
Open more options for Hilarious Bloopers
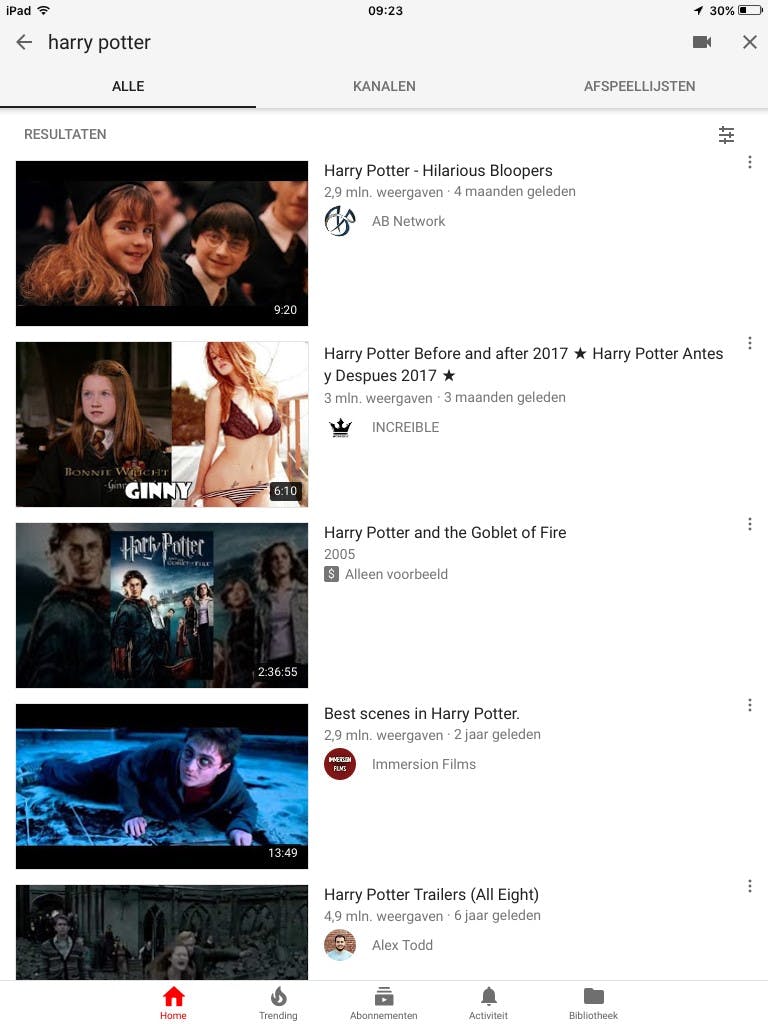750,162
